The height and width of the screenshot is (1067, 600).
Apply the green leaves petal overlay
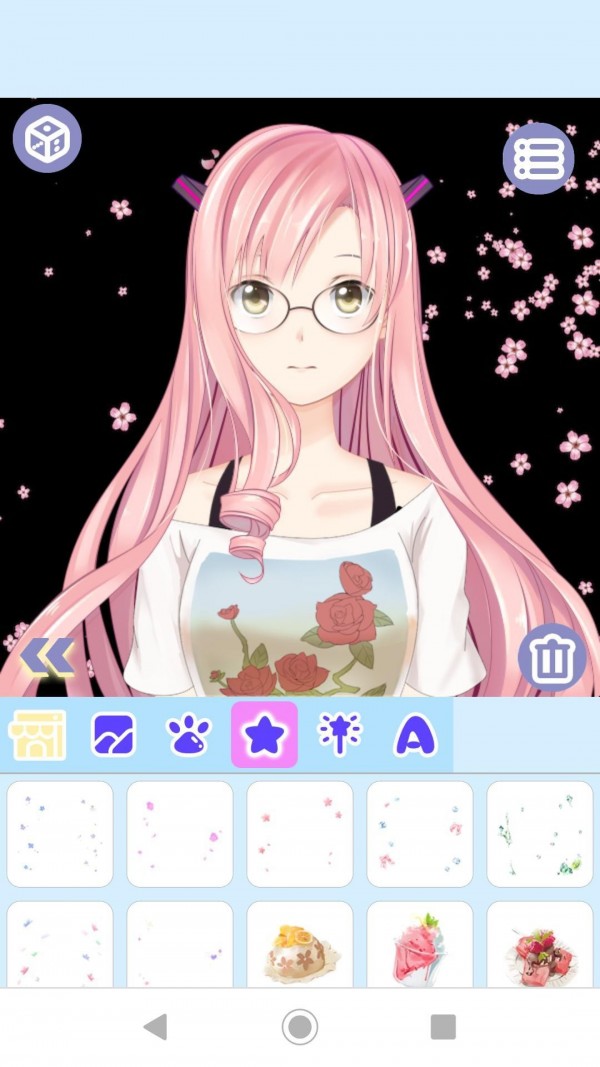[x=539, y=834]
